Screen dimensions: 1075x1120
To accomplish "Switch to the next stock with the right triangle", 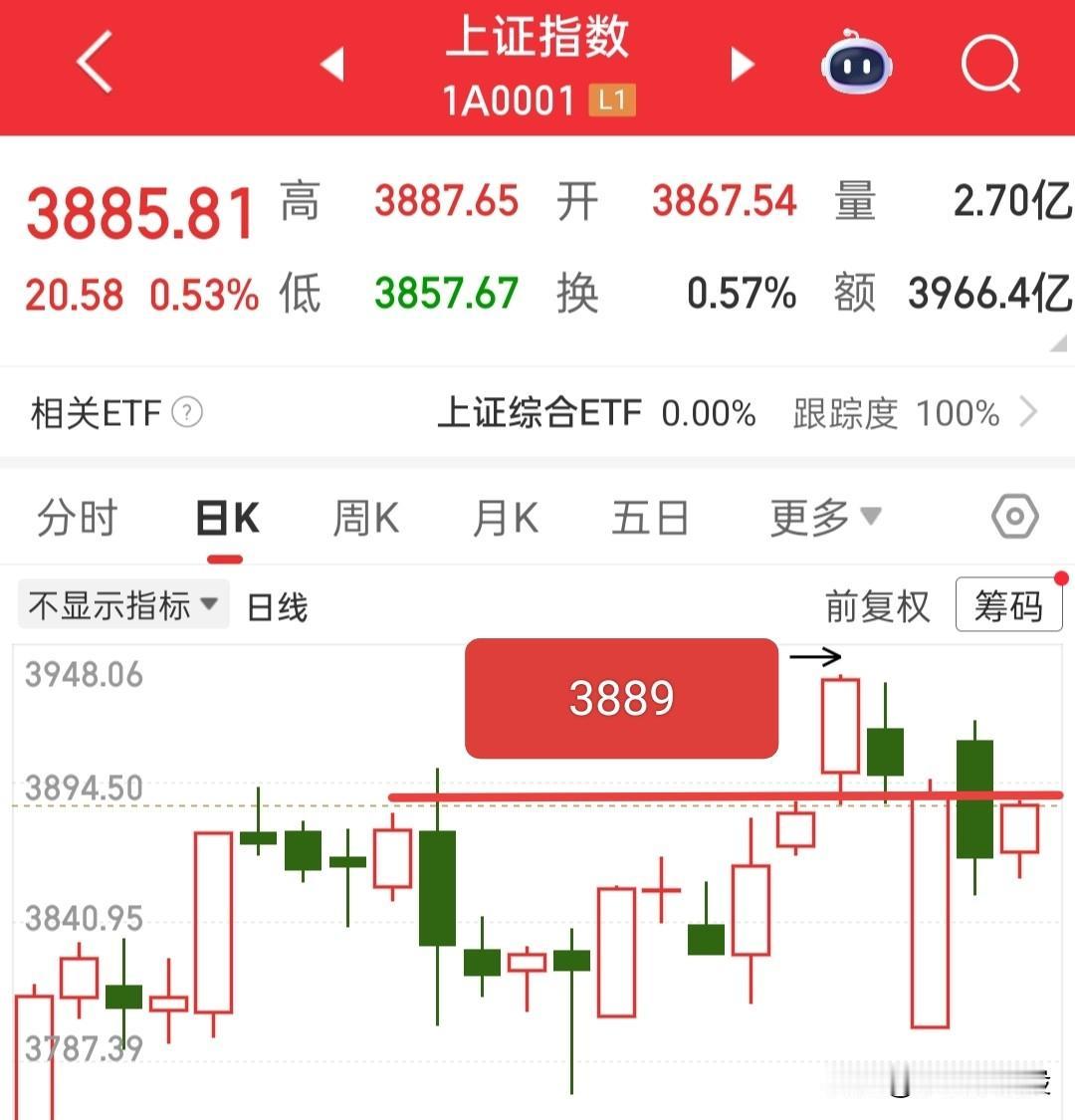I will (x=742, y=64).
